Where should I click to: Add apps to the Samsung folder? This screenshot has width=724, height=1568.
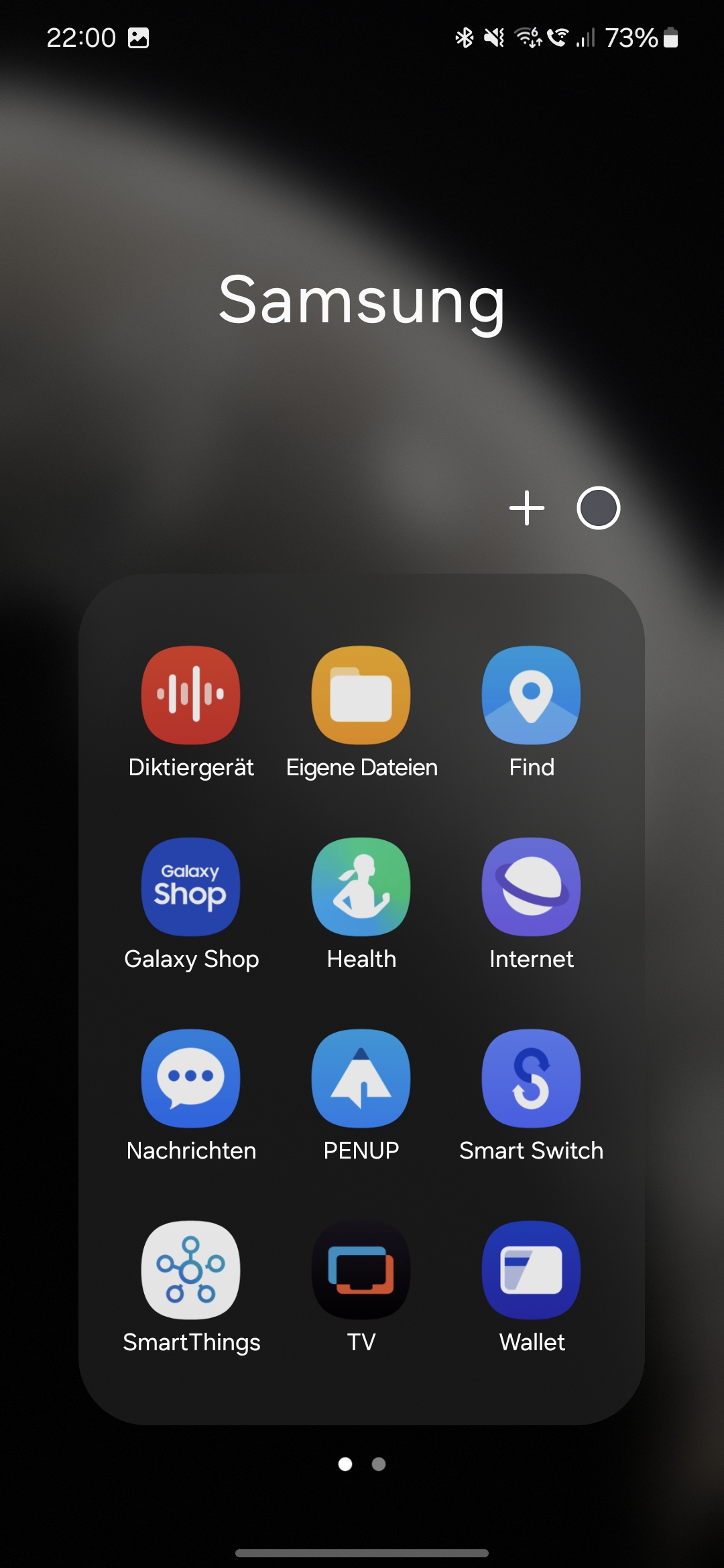click(x=527, y=508)
